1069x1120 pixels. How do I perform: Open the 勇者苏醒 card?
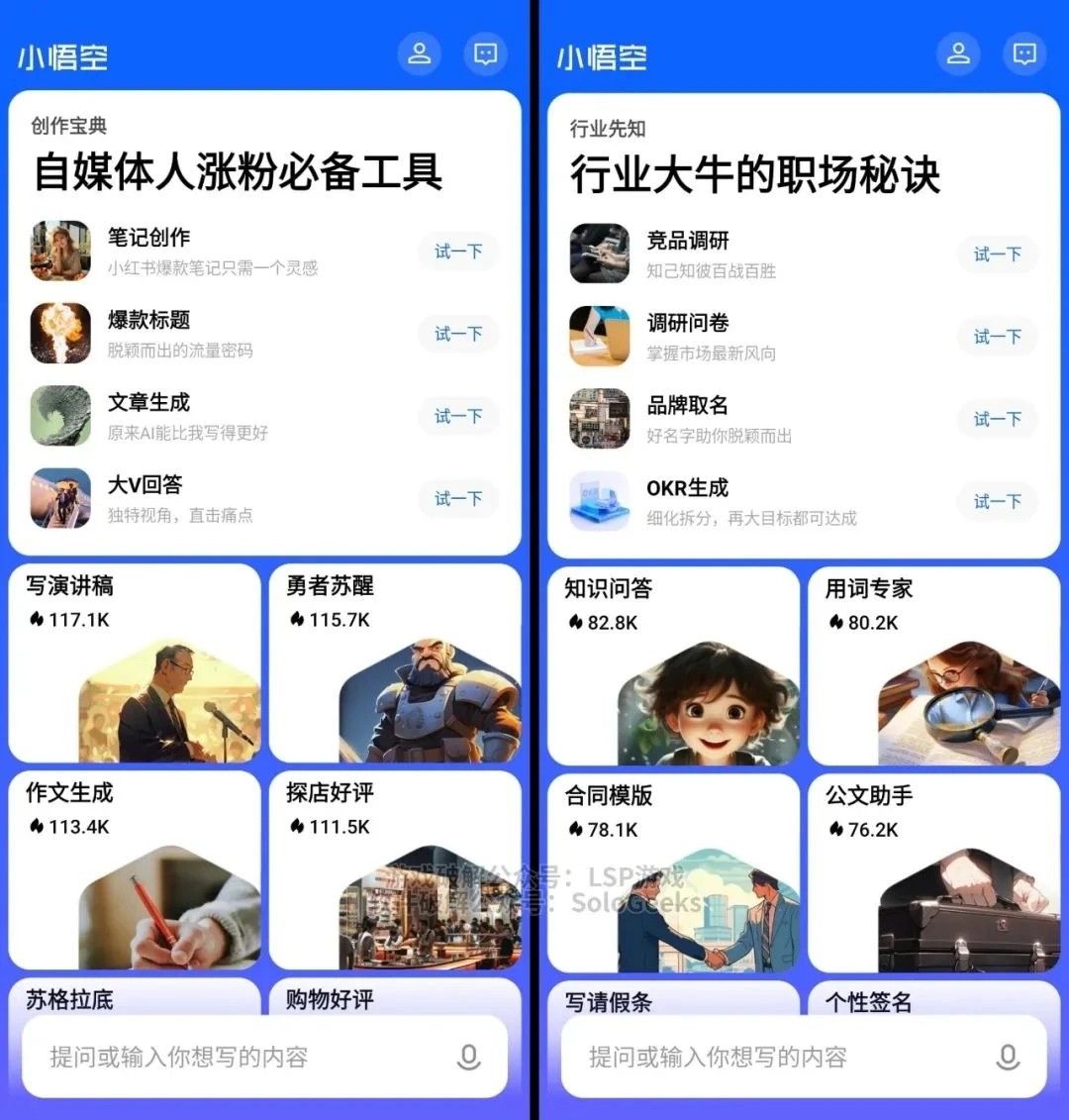coord(395,662)
